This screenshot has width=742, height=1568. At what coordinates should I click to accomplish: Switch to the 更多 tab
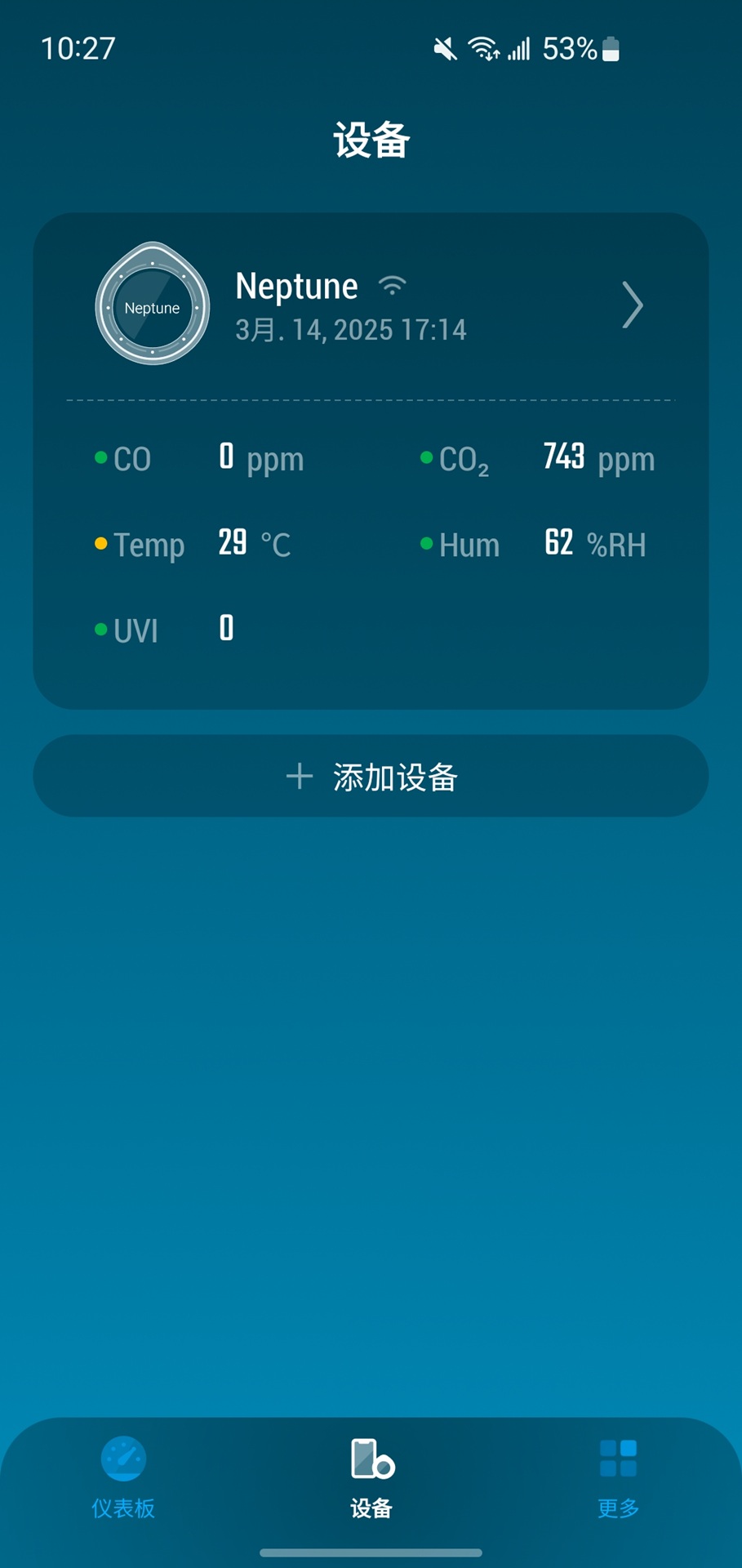[618, 1478]
